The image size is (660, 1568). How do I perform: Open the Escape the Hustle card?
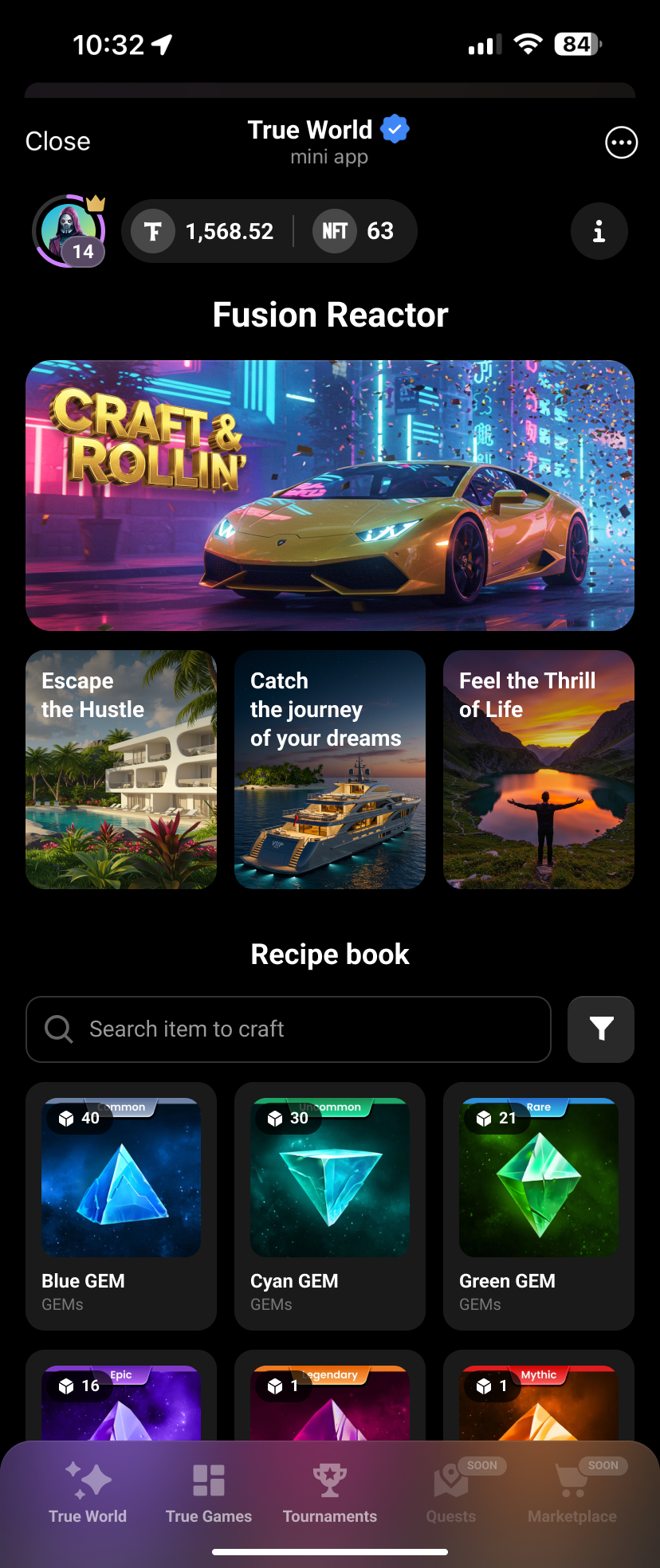[x=121, y=769]
